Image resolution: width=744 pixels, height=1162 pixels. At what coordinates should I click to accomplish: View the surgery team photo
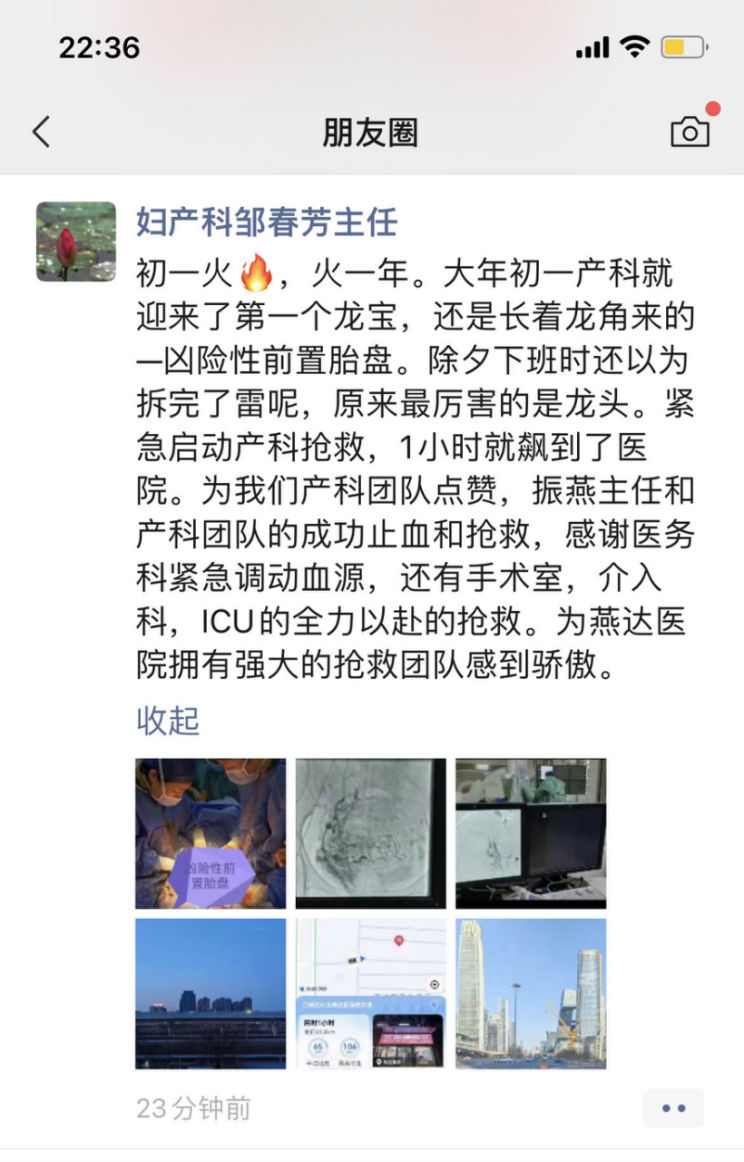pyautogui.click(x=211, y=833)
